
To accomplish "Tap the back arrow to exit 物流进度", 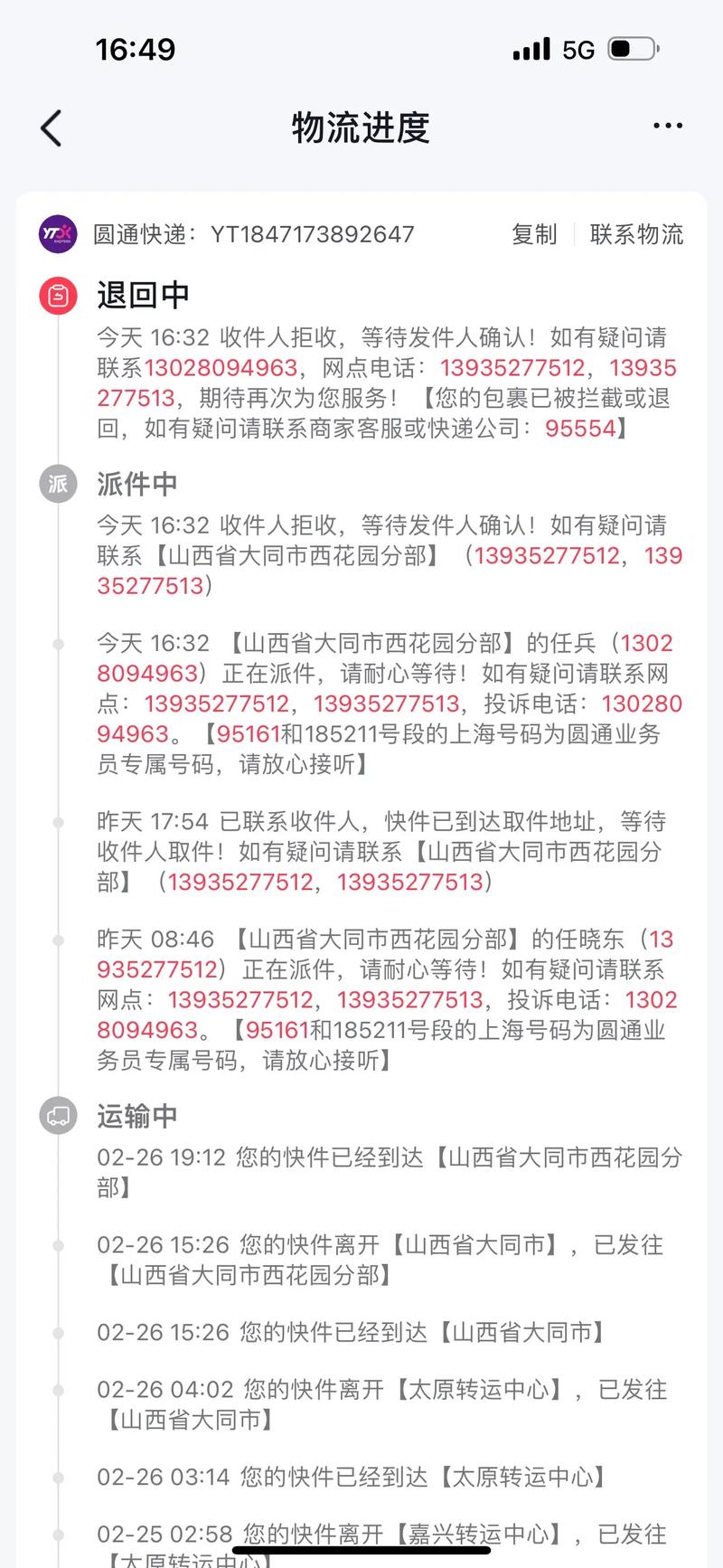I will 50,127.
